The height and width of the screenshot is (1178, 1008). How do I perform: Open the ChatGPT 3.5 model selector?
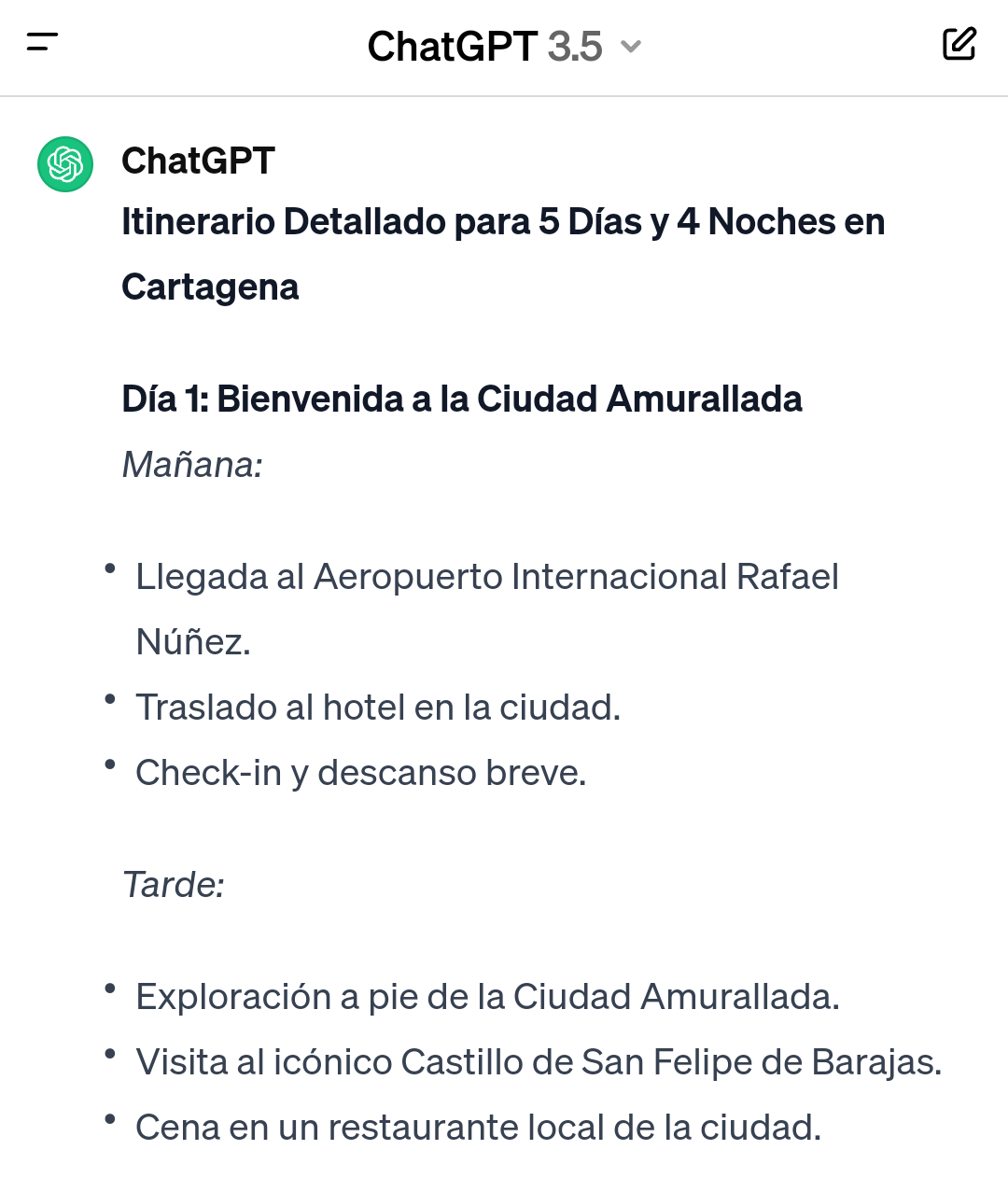(504, 46)
